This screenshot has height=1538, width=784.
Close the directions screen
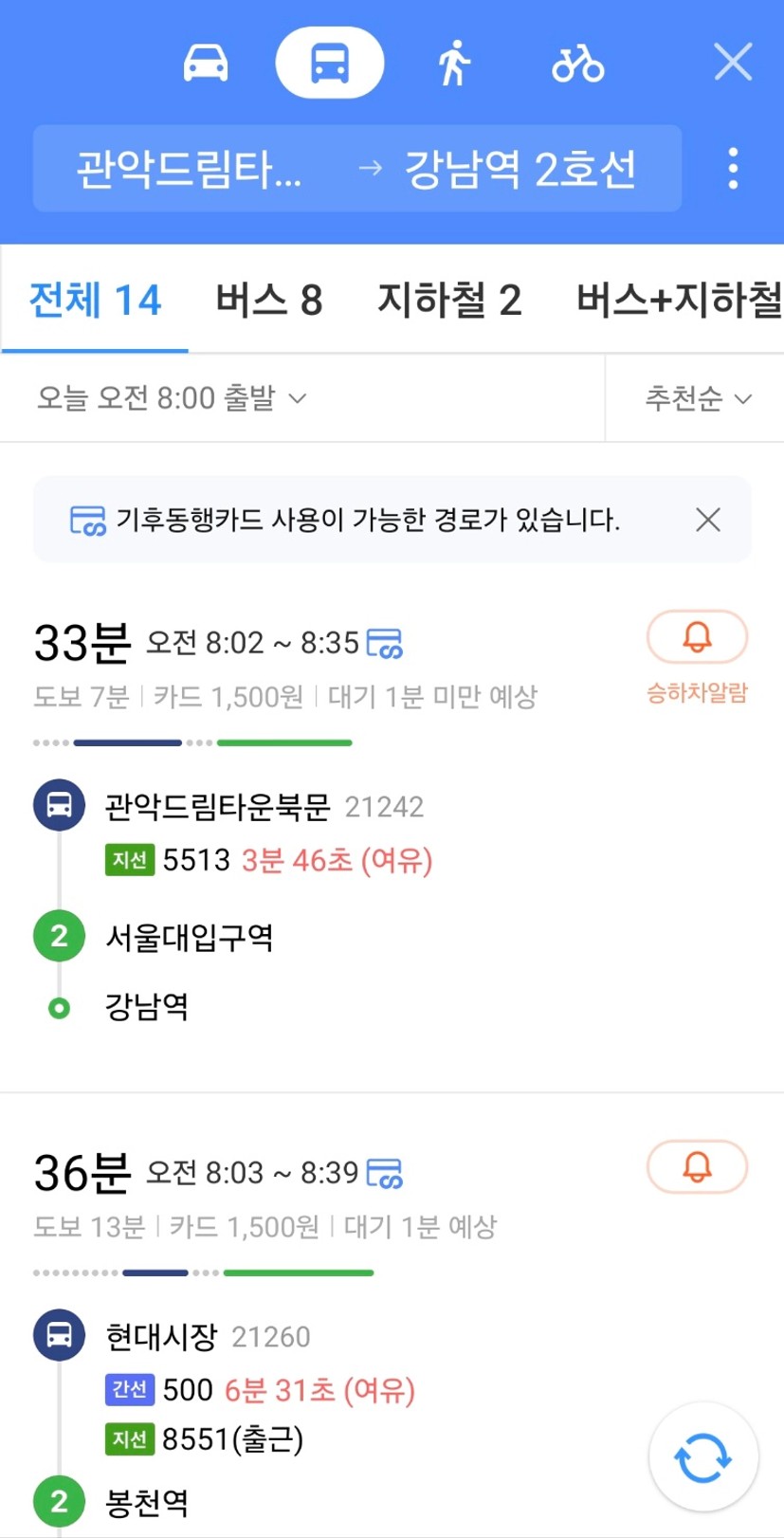click(733, 63)
